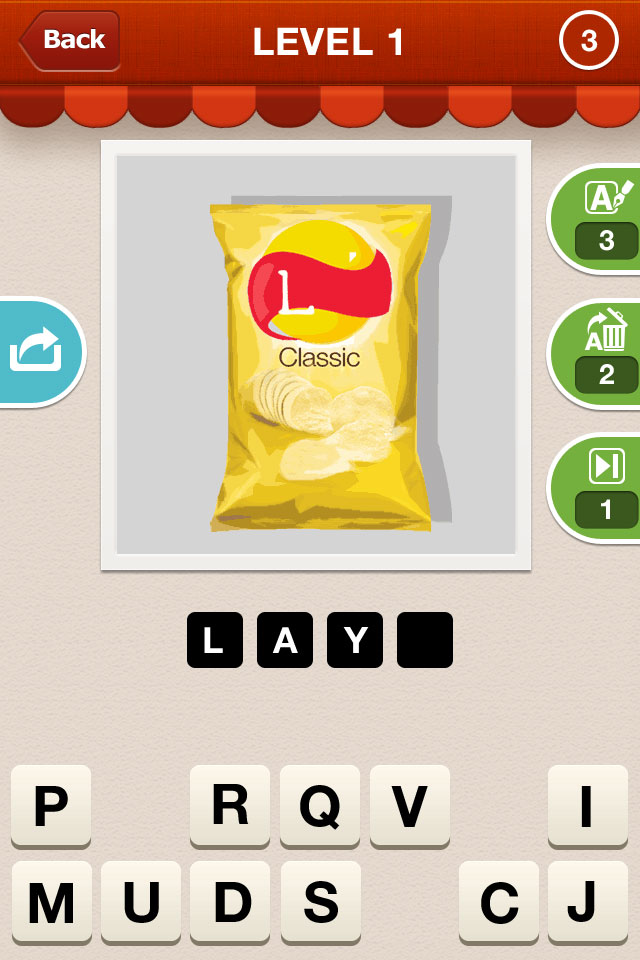The image size is (640, 960).
Task: Pick the letter Q tile
Action: coord(320,807)
